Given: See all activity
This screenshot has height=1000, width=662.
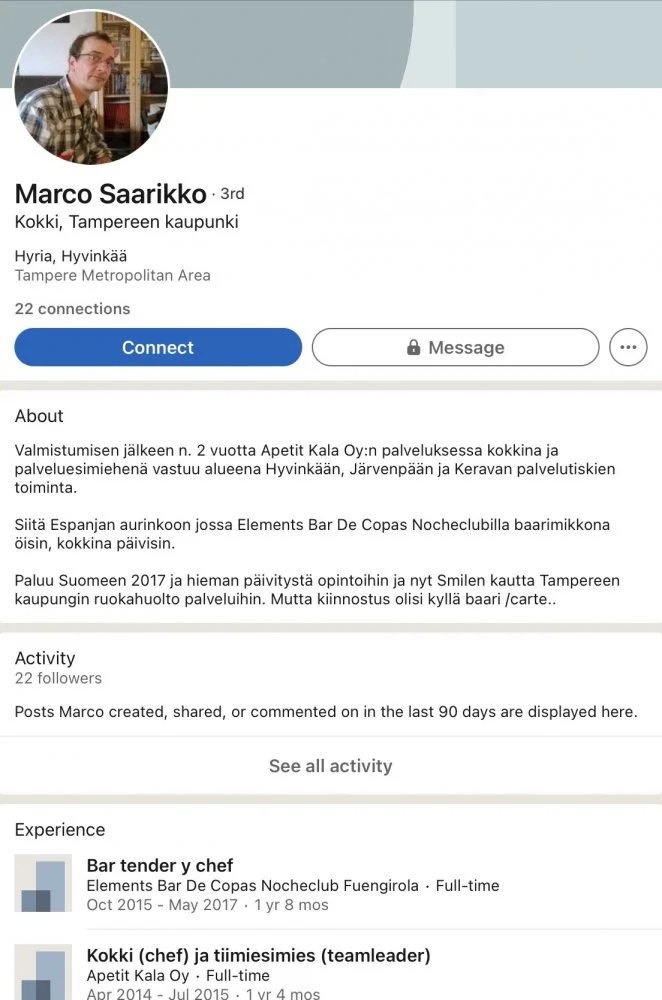Looking at the screenshot, I should (x=330, y=766).
